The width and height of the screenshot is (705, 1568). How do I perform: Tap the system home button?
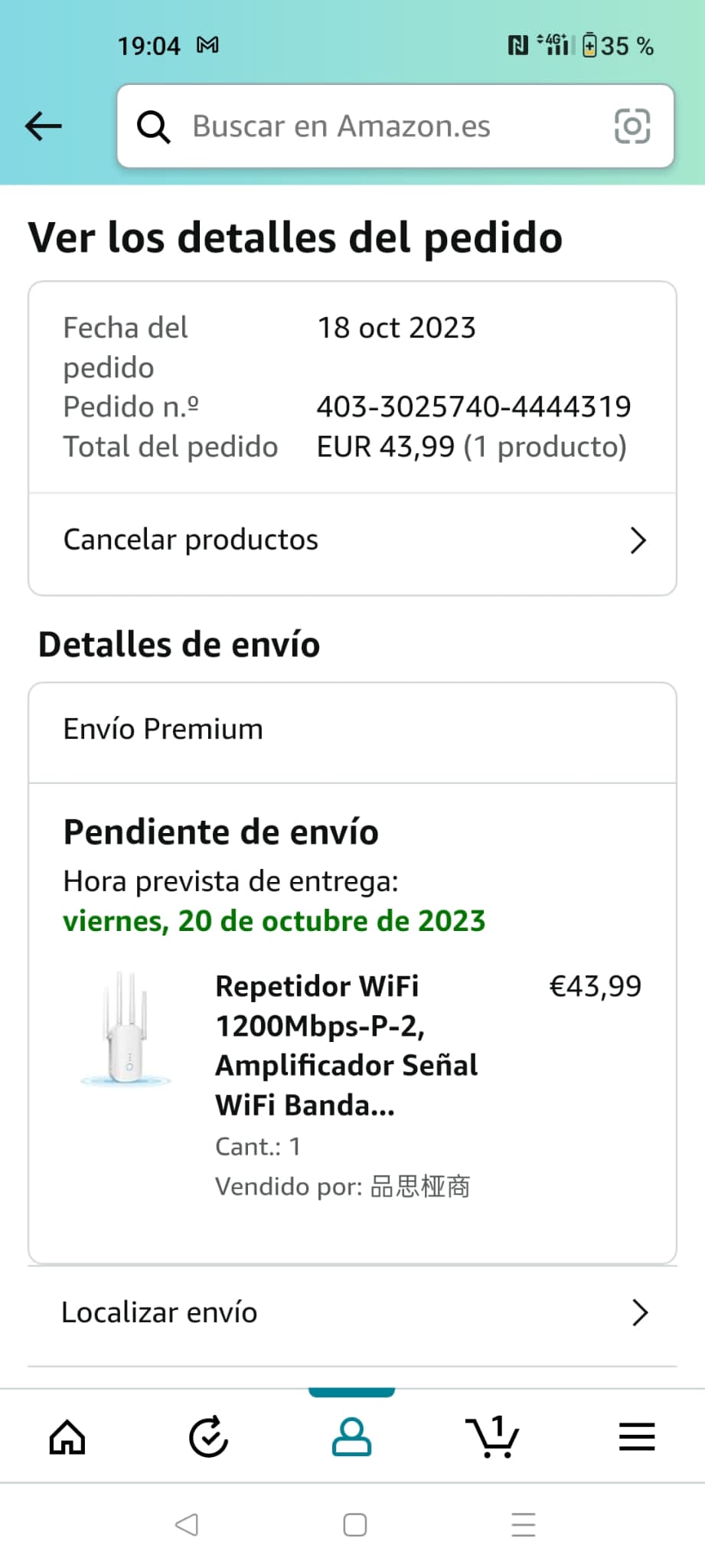[354, 1525]
